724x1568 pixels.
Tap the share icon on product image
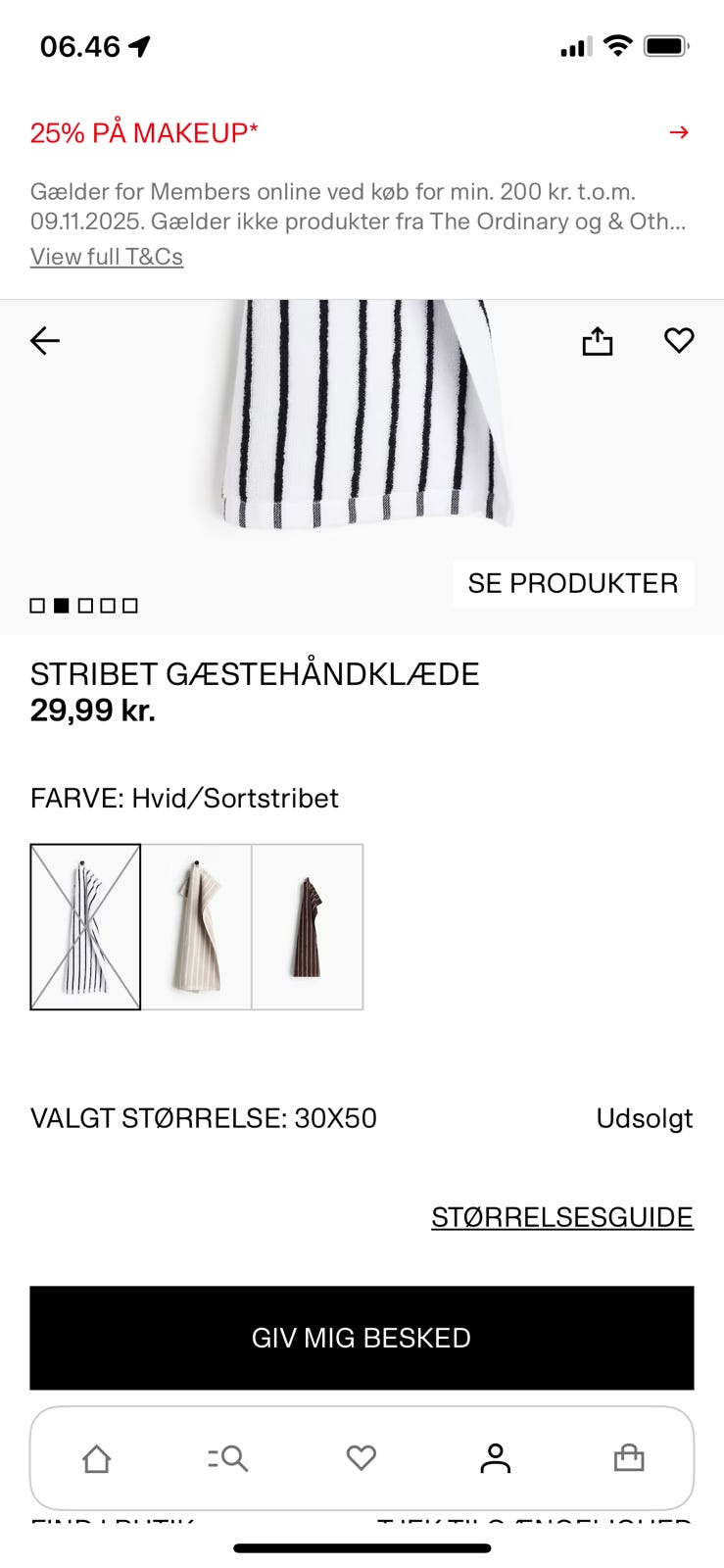pyautogui.click(x=598, y=341)
